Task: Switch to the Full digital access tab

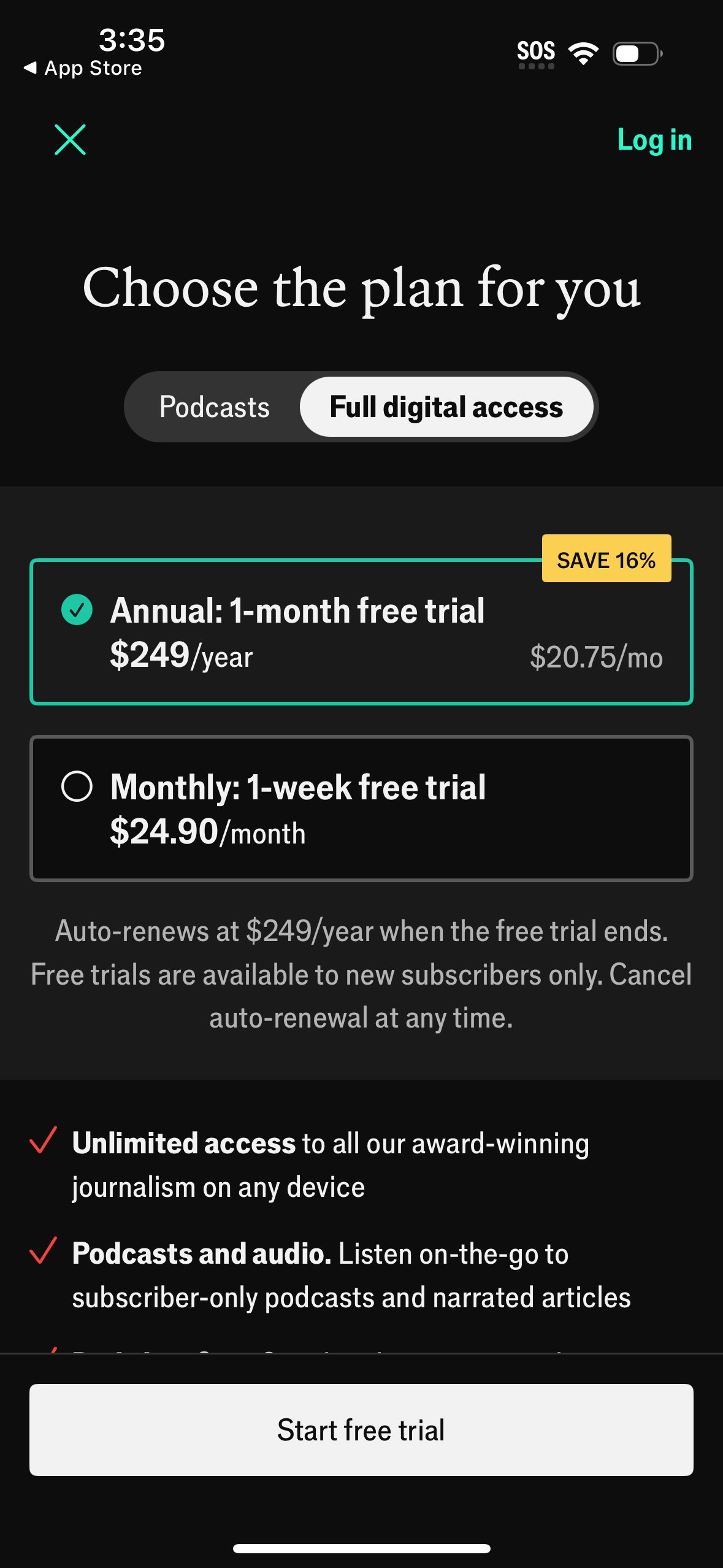Action: click(446, 407)
